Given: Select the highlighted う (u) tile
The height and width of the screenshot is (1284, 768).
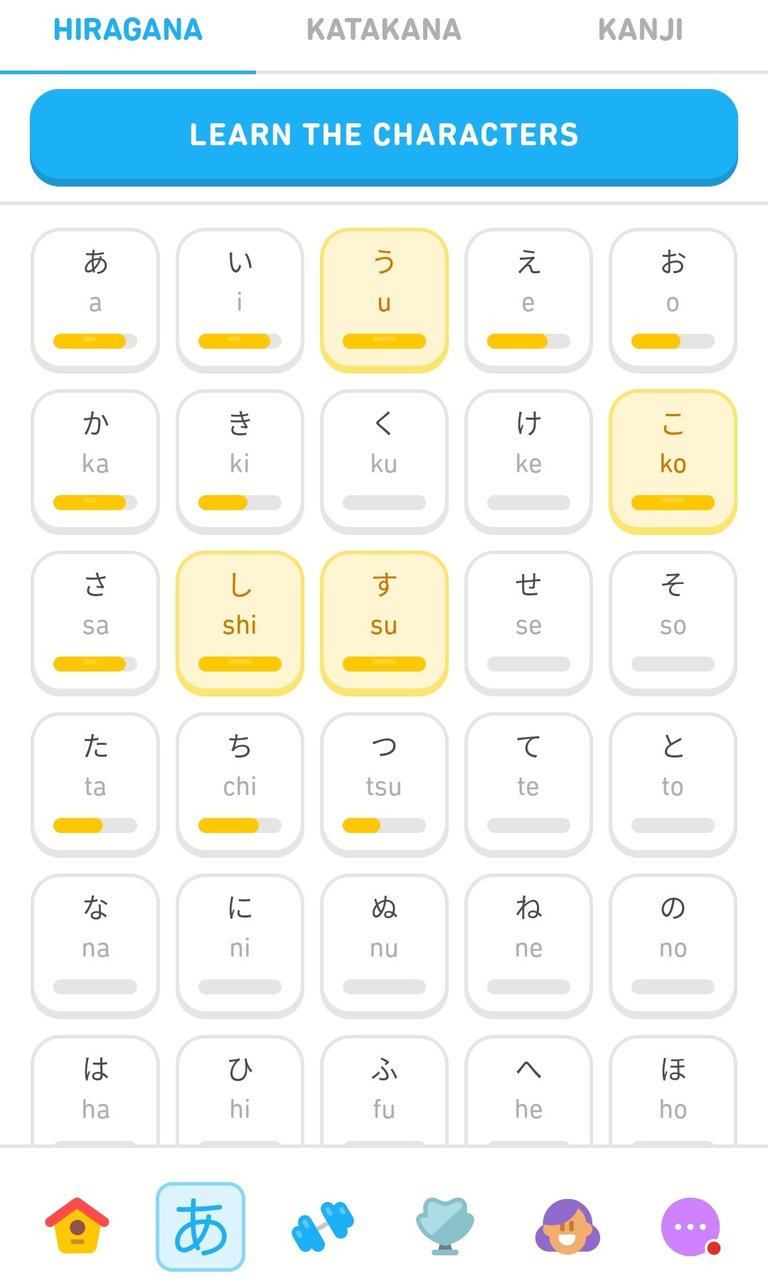Looking at the screenshot, I should pos(384,300).
